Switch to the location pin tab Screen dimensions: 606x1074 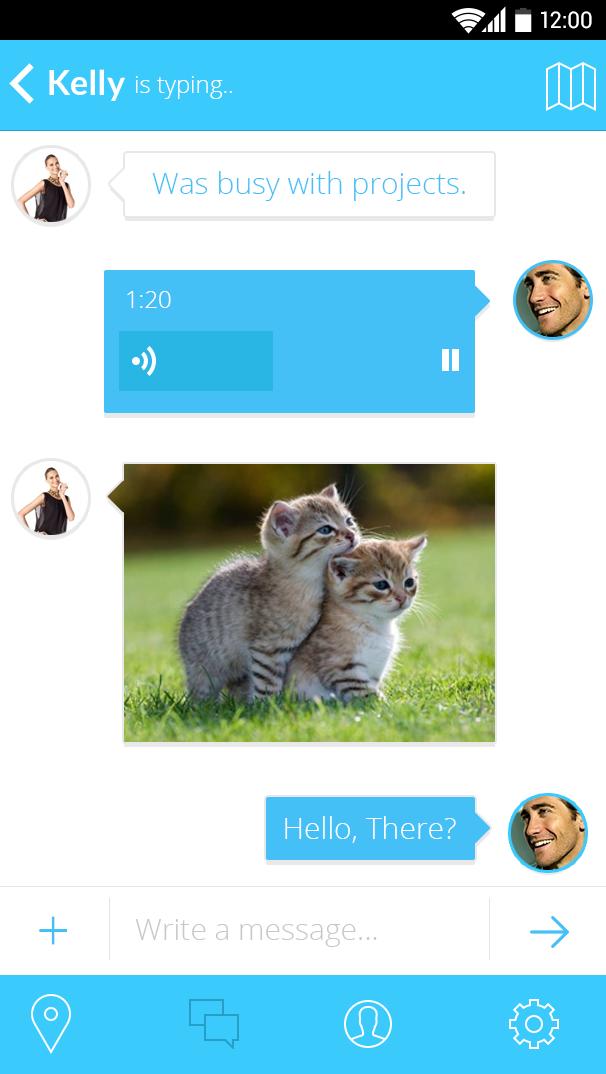pos(51,1023)
